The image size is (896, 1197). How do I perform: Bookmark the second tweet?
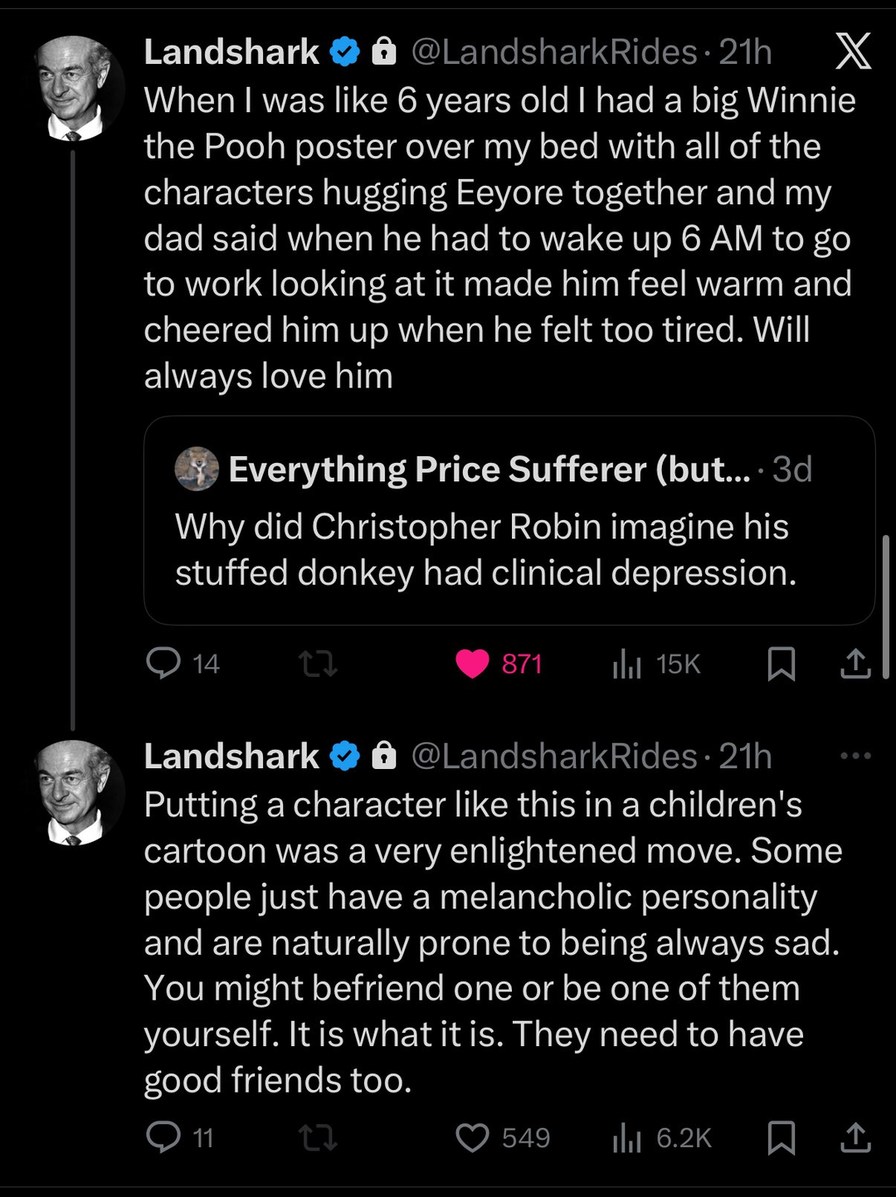point(782,1137)
